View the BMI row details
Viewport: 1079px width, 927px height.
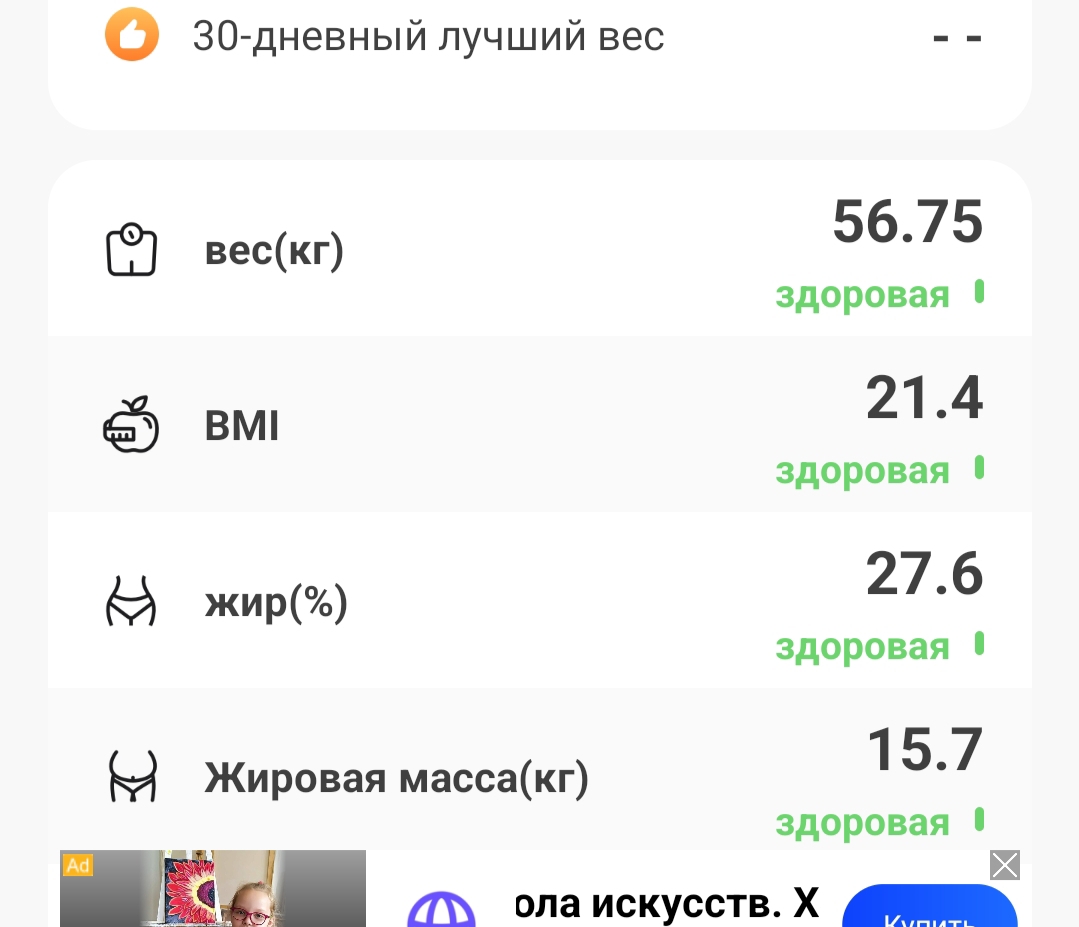(539, 426)
